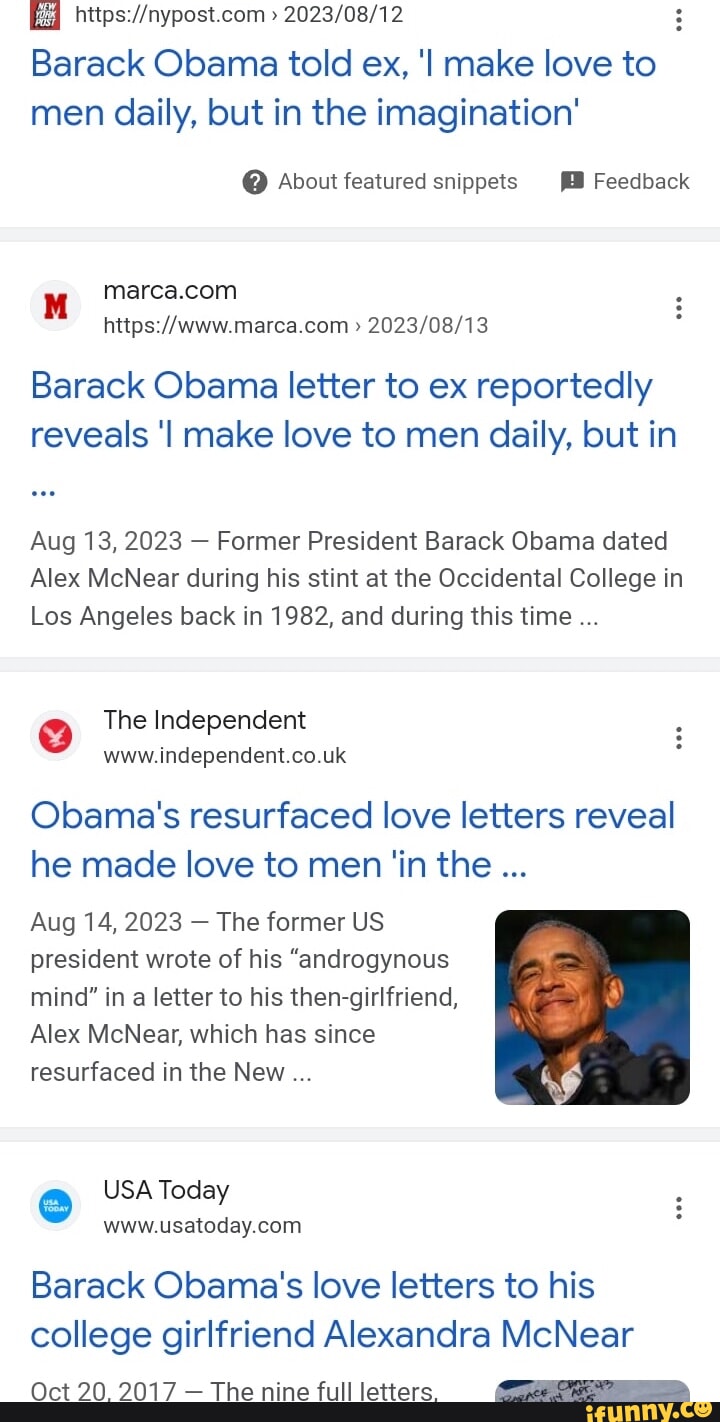The width and height of the screenshot is (720, 1422).
Task: Open the overflow menu for marca.com result
Action: tap(679, 307)
